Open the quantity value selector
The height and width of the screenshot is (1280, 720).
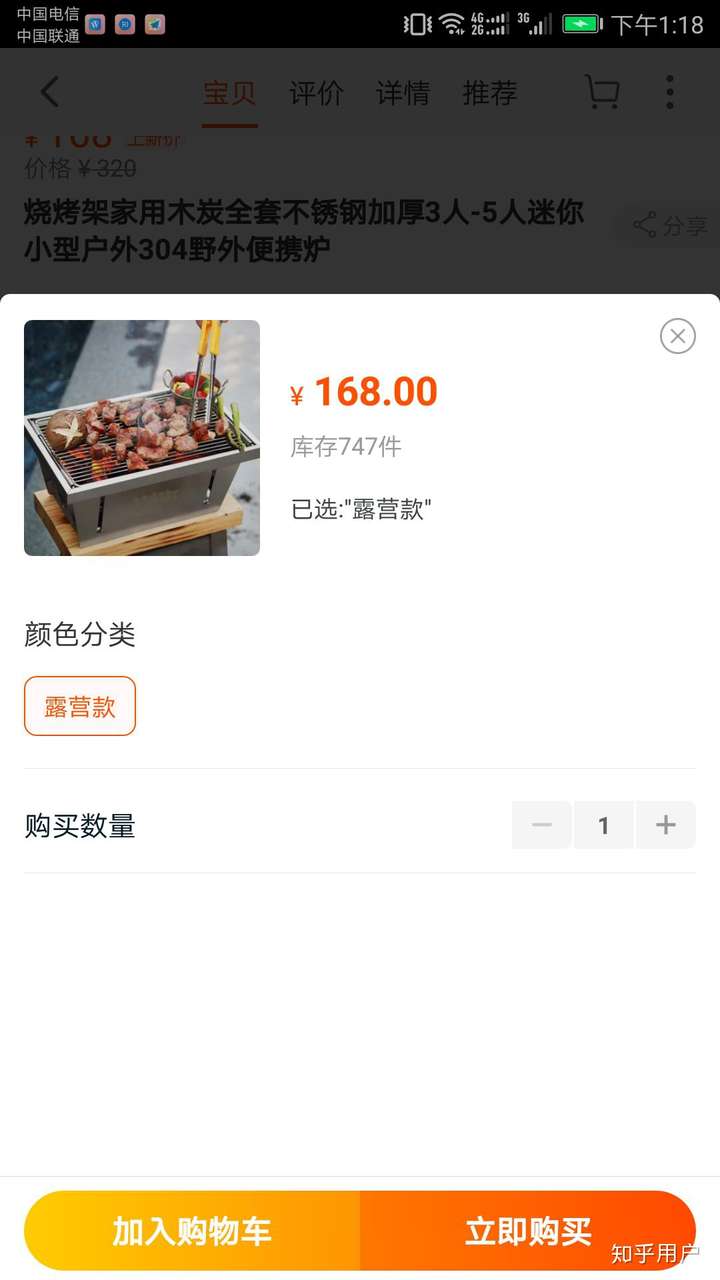(604, 824)
